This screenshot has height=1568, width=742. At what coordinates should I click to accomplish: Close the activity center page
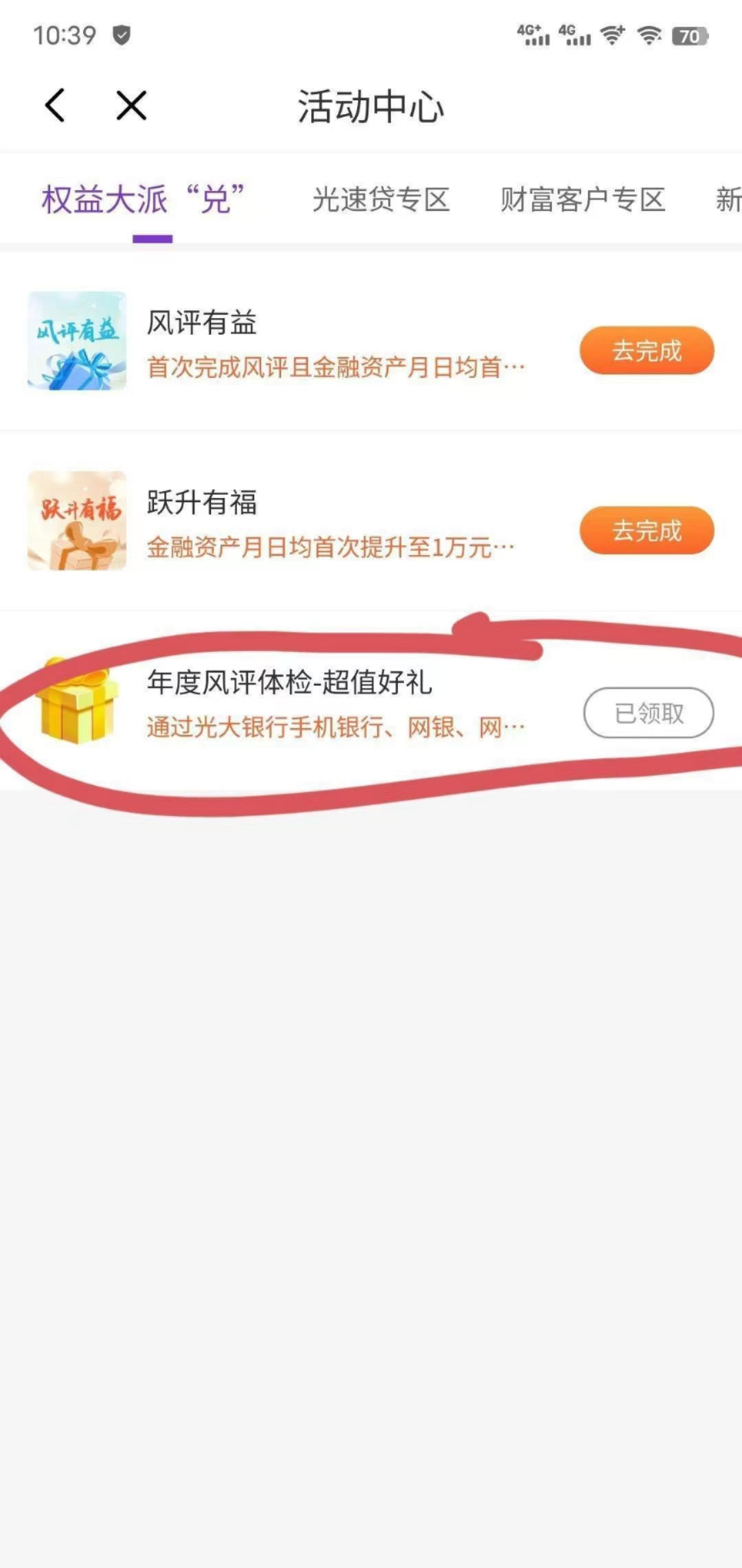[131, 106]
